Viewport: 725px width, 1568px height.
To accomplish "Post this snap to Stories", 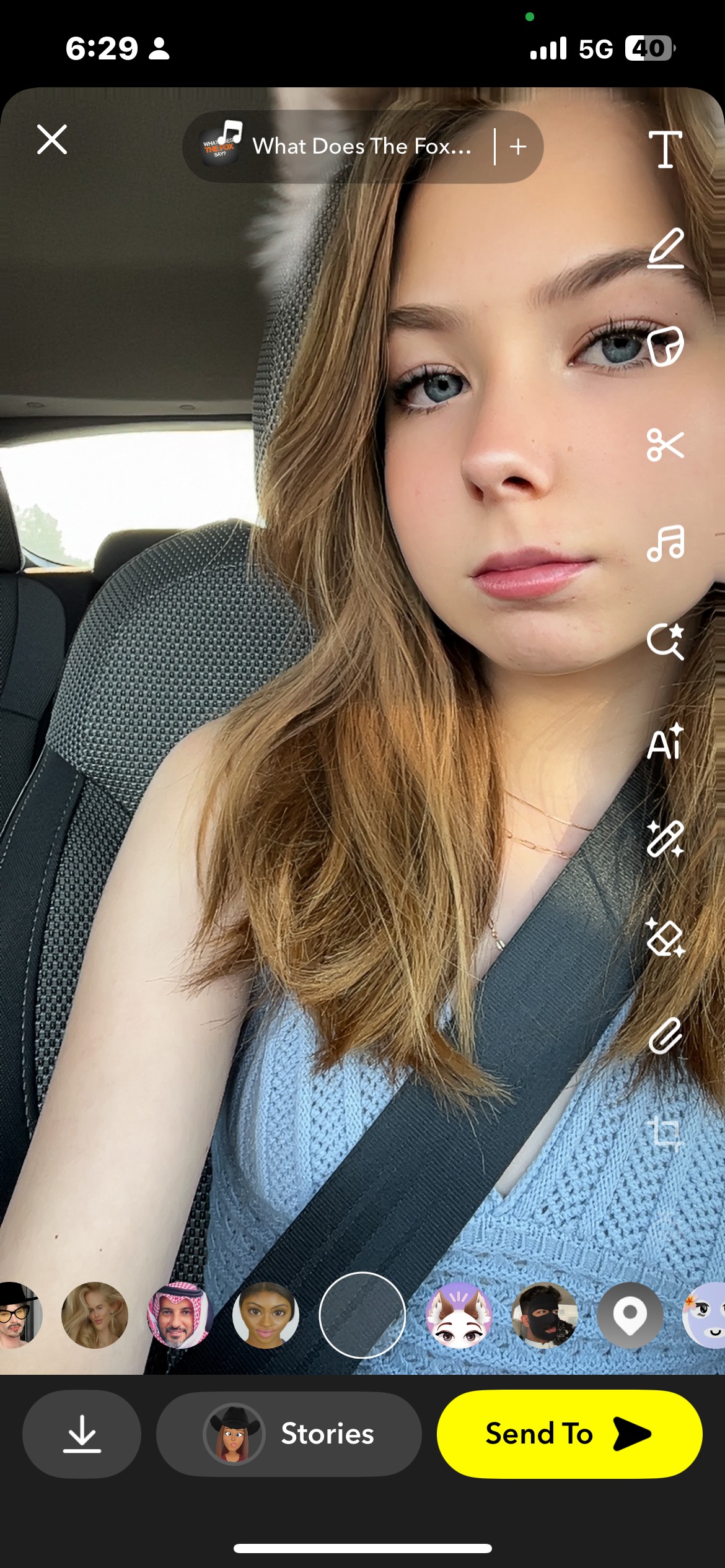I will coord(289,1434).
